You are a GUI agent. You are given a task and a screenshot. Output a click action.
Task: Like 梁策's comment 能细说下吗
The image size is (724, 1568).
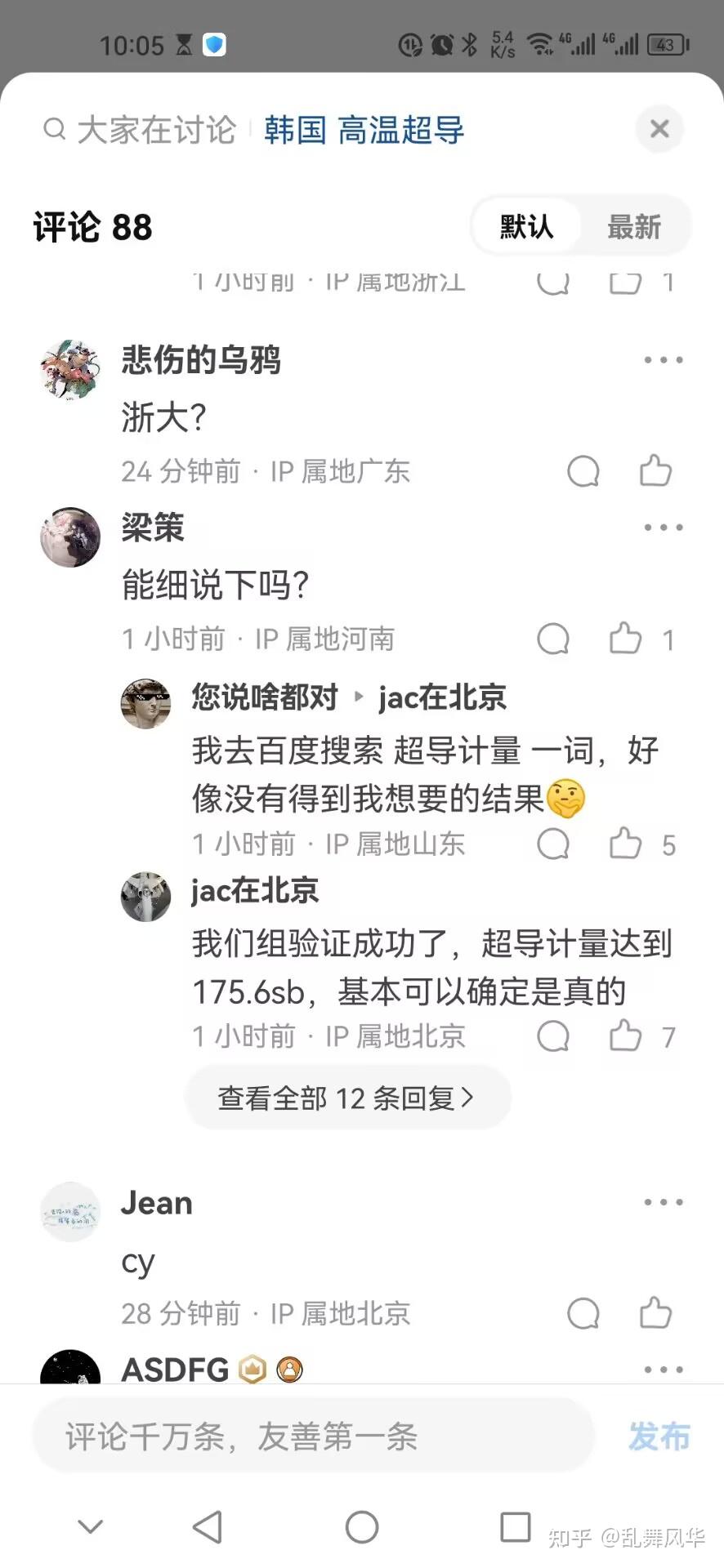pyautogui.click(x=625, y=639)
